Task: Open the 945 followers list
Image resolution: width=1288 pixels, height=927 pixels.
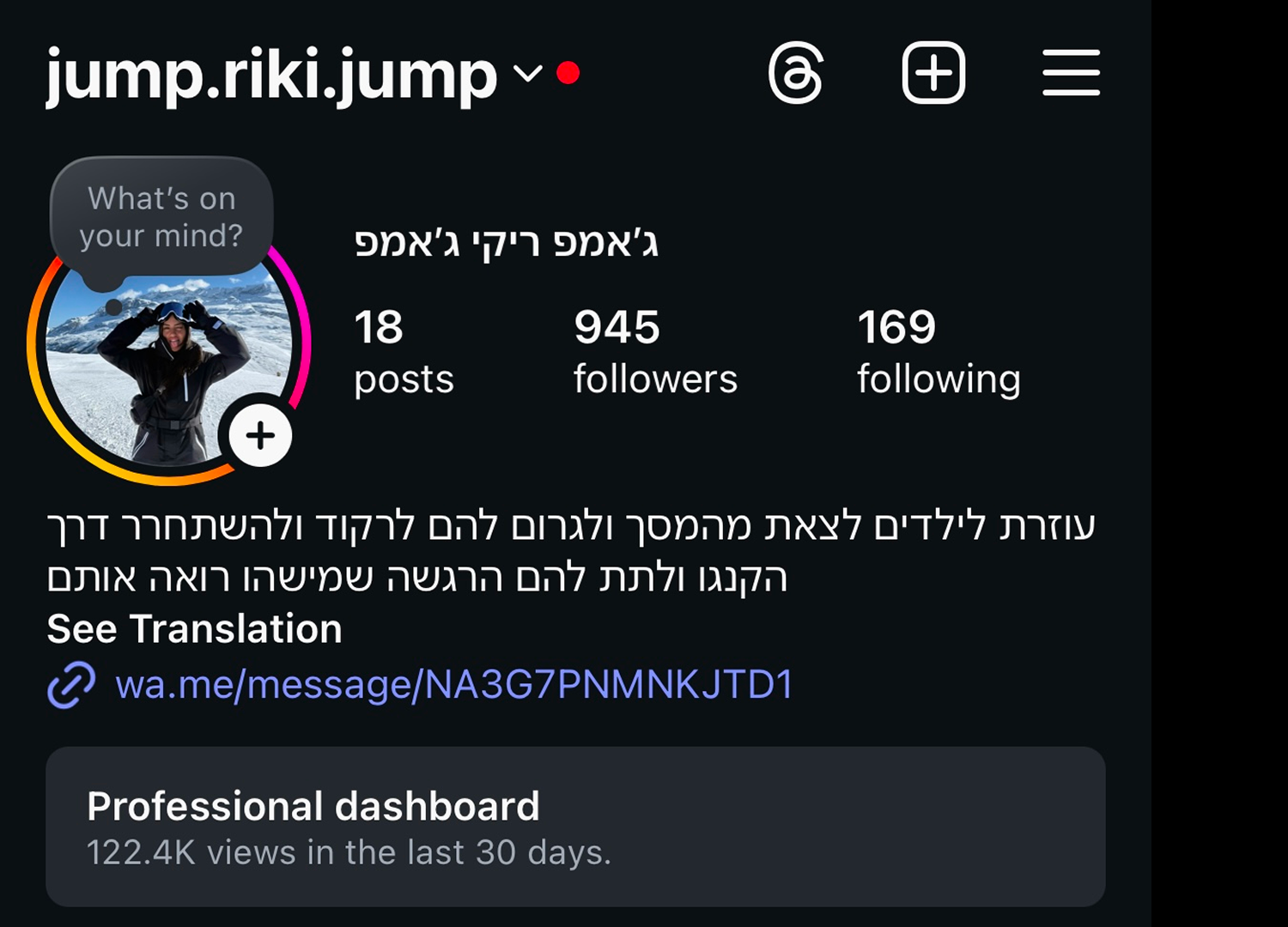Action: coord(655,353)
